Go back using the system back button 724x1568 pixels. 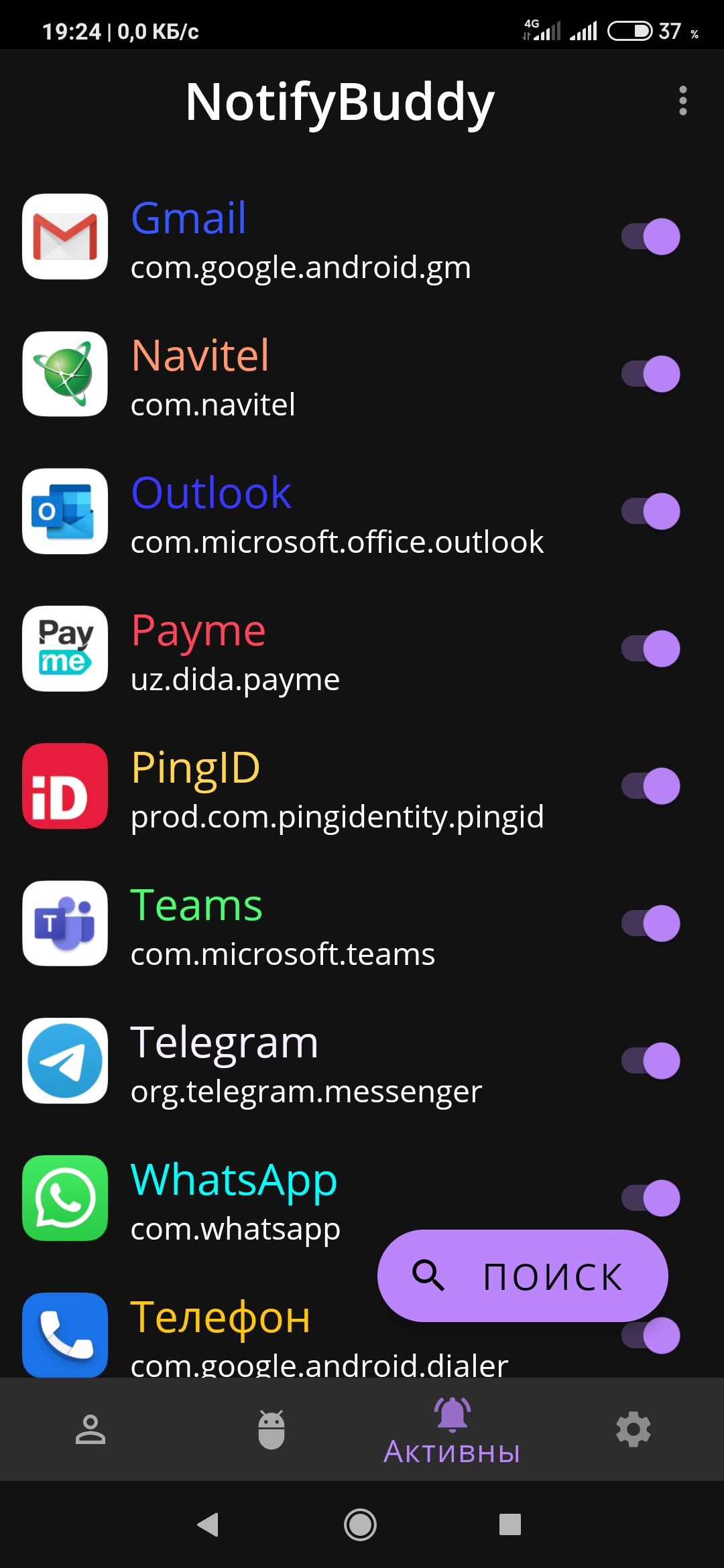tap(208, 1524)
